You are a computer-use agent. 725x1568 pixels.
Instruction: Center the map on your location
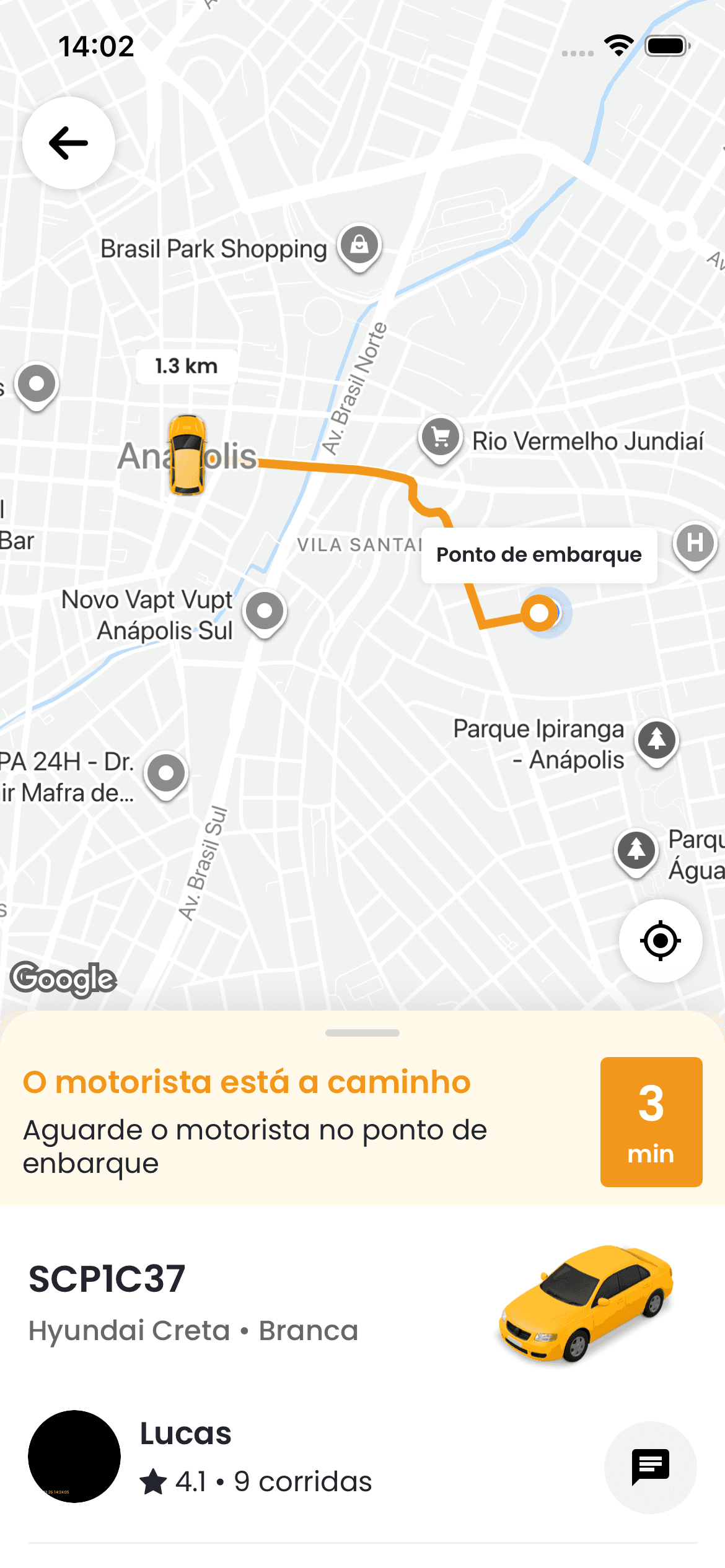coord(660,940)
